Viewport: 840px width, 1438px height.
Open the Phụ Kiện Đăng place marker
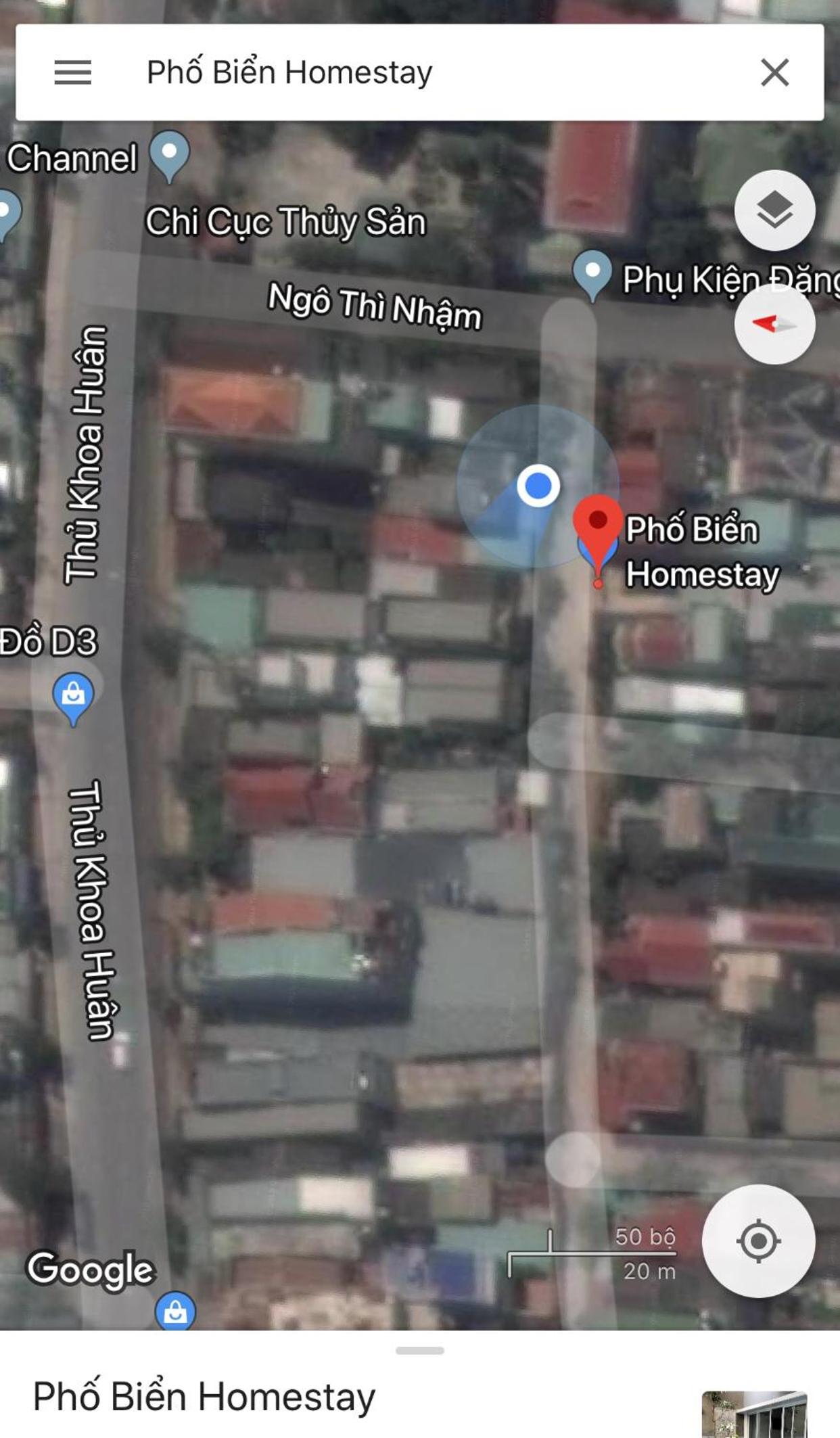click(592, 275)
